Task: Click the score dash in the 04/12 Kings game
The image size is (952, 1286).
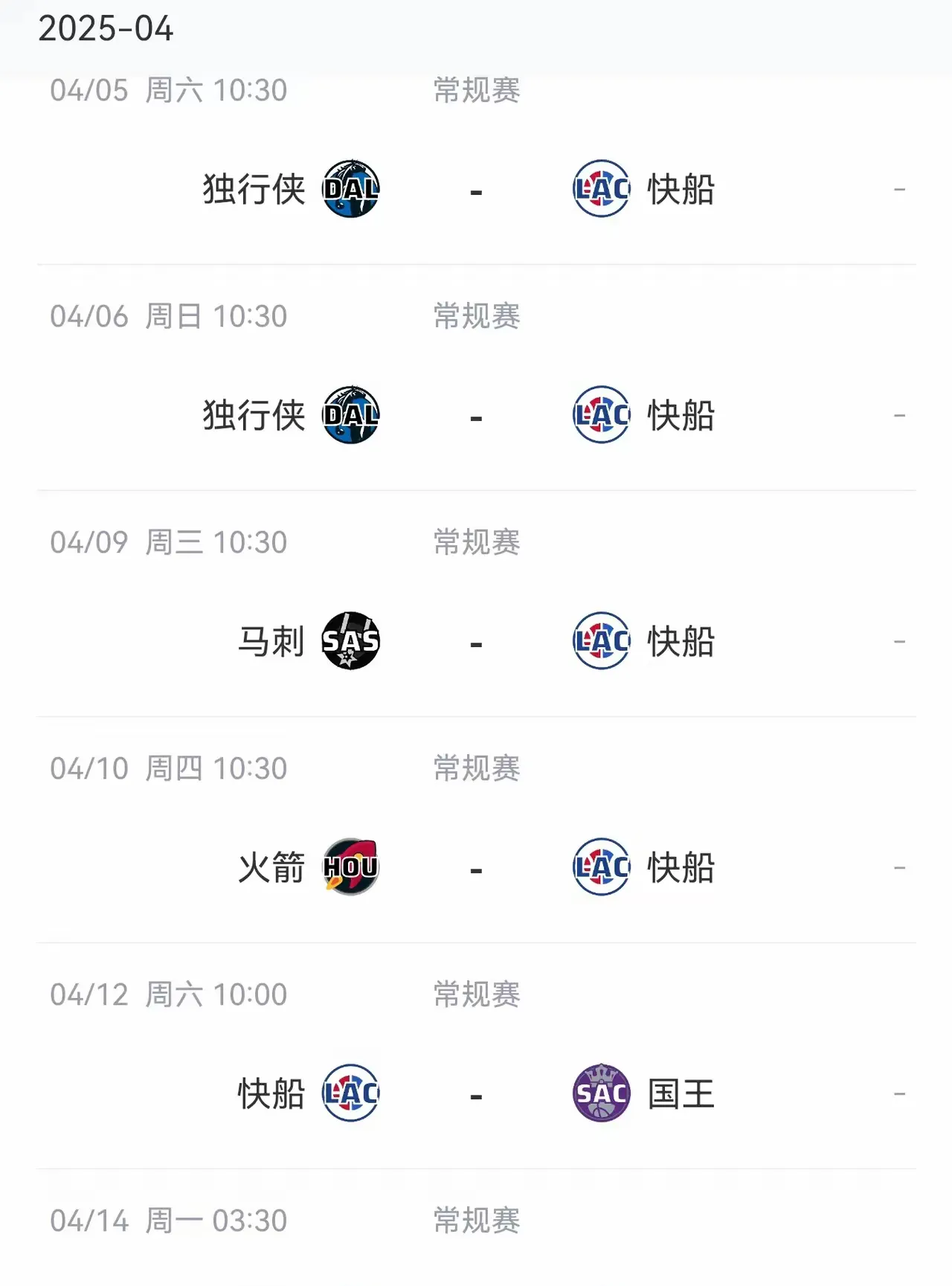Action: pyautogui.click(x=476, y=1093)
